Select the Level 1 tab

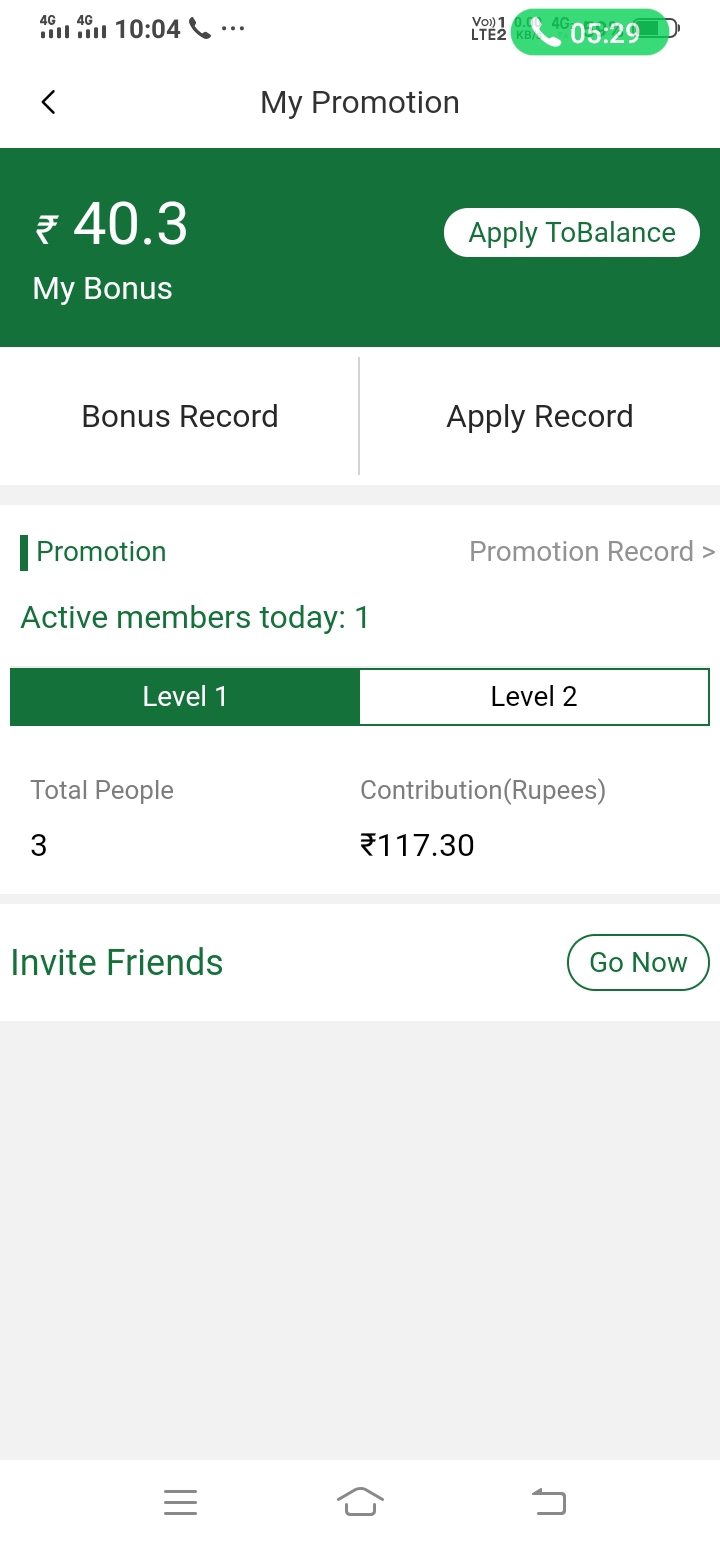(x=185, y=696)
